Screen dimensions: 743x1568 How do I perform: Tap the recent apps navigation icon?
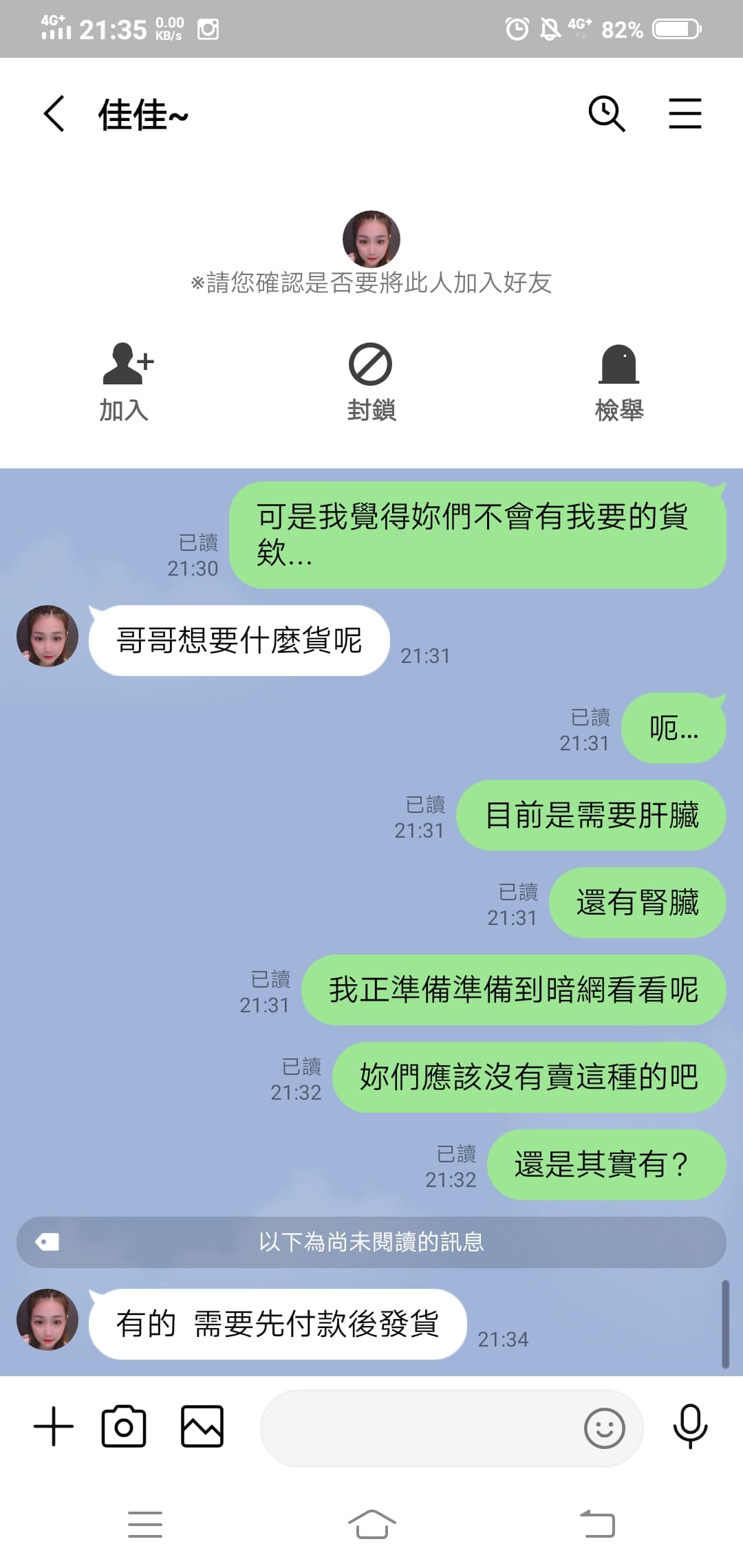(x=144, y=1524)
